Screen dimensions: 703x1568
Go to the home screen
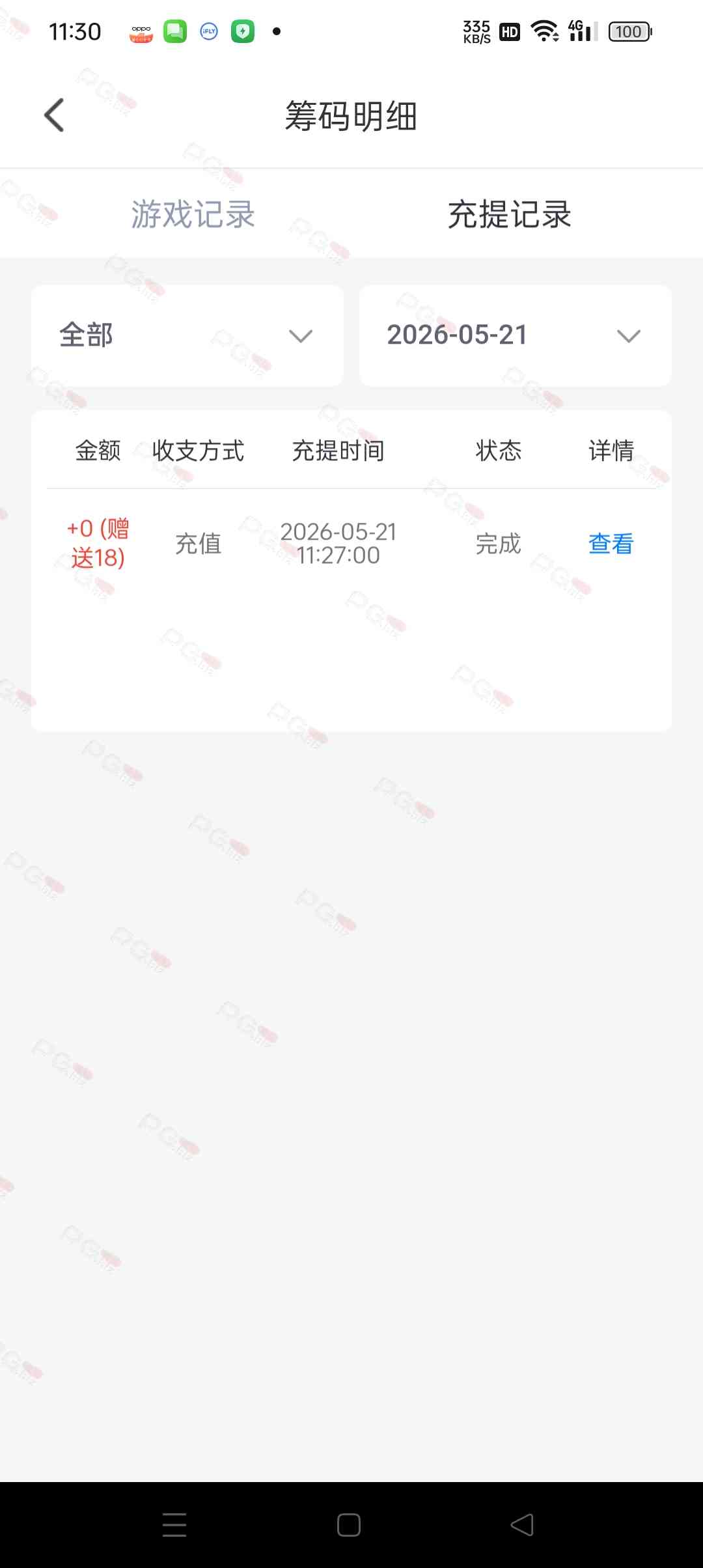click(349, 1525)
